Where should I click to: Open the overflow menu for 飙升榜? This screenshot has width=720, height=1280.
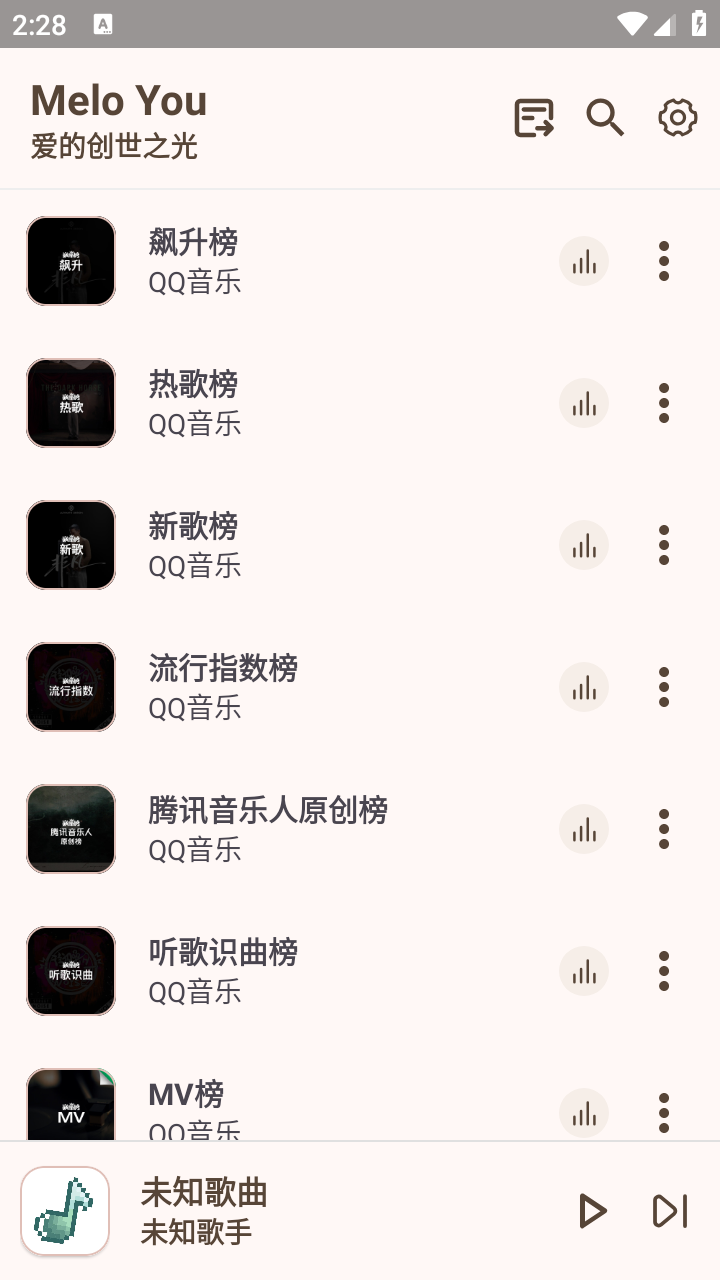click(x=664, y=261)
